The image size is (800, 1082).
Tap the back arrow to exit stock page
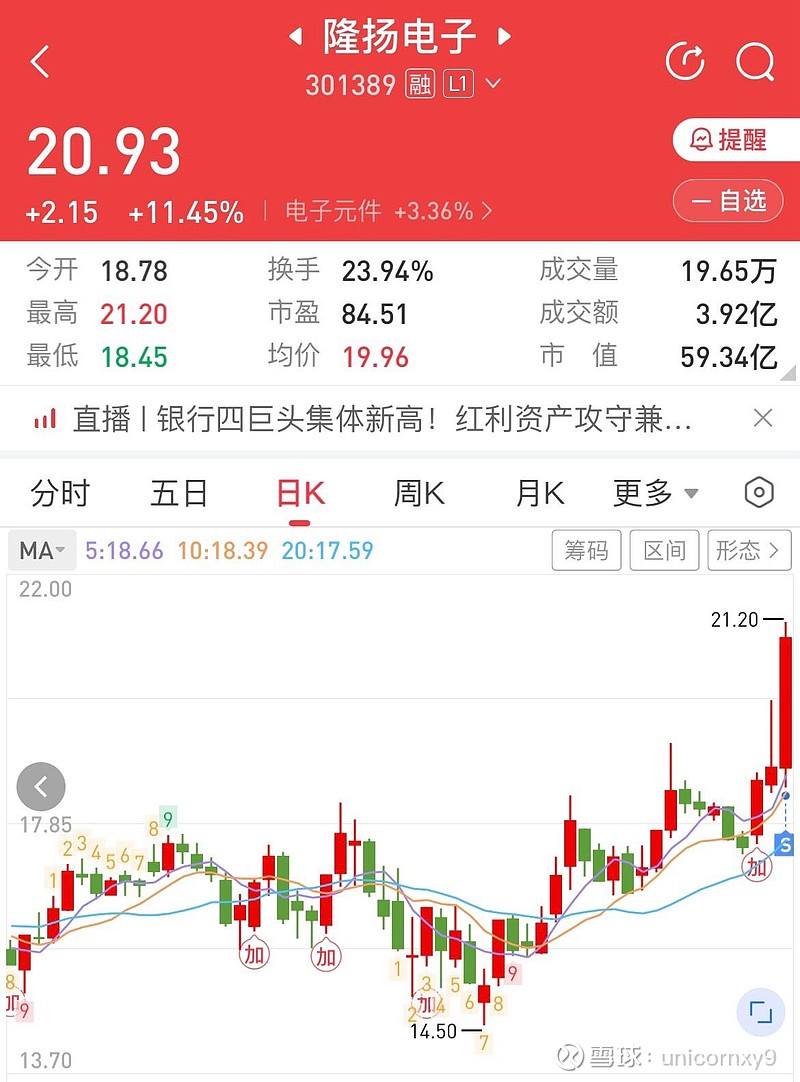pos(40,62)
